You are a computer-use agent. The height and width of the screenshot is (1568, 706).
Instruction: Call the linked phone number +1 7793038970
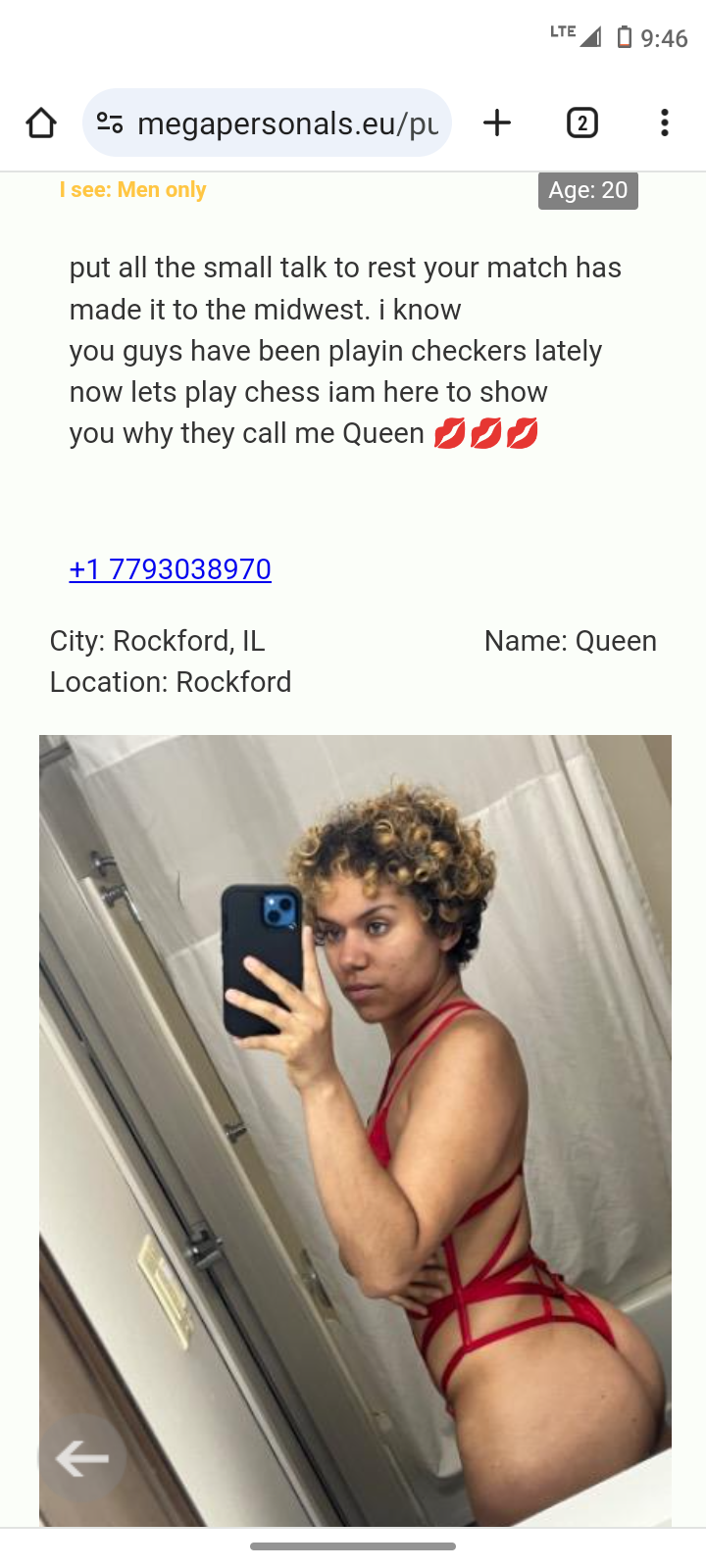pyautogui.click(x=170, y=569)
